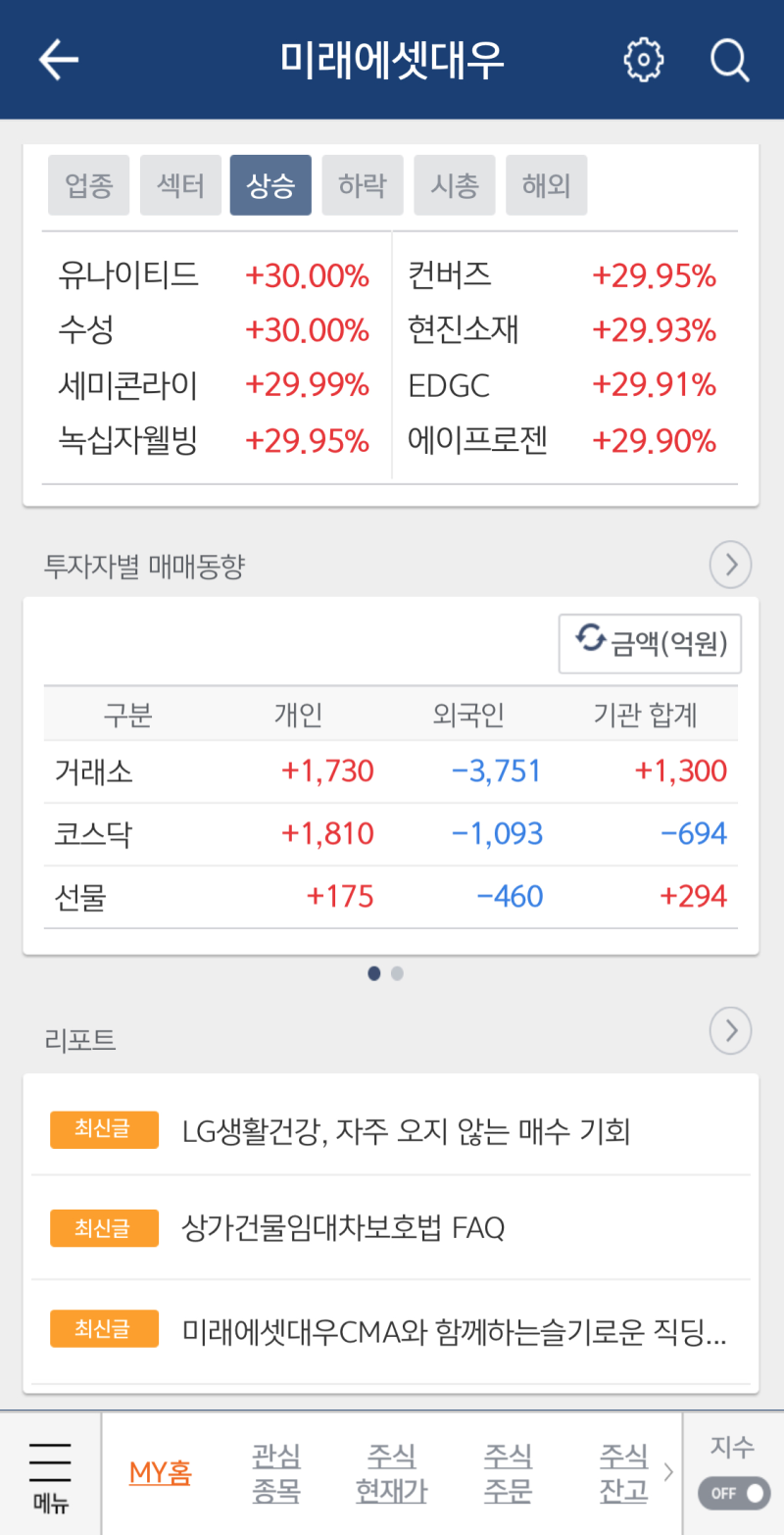This screenshot has height=1535, width=784.
Task: Go to the 관심종목 tab
Action: (x=276, y=1473)
